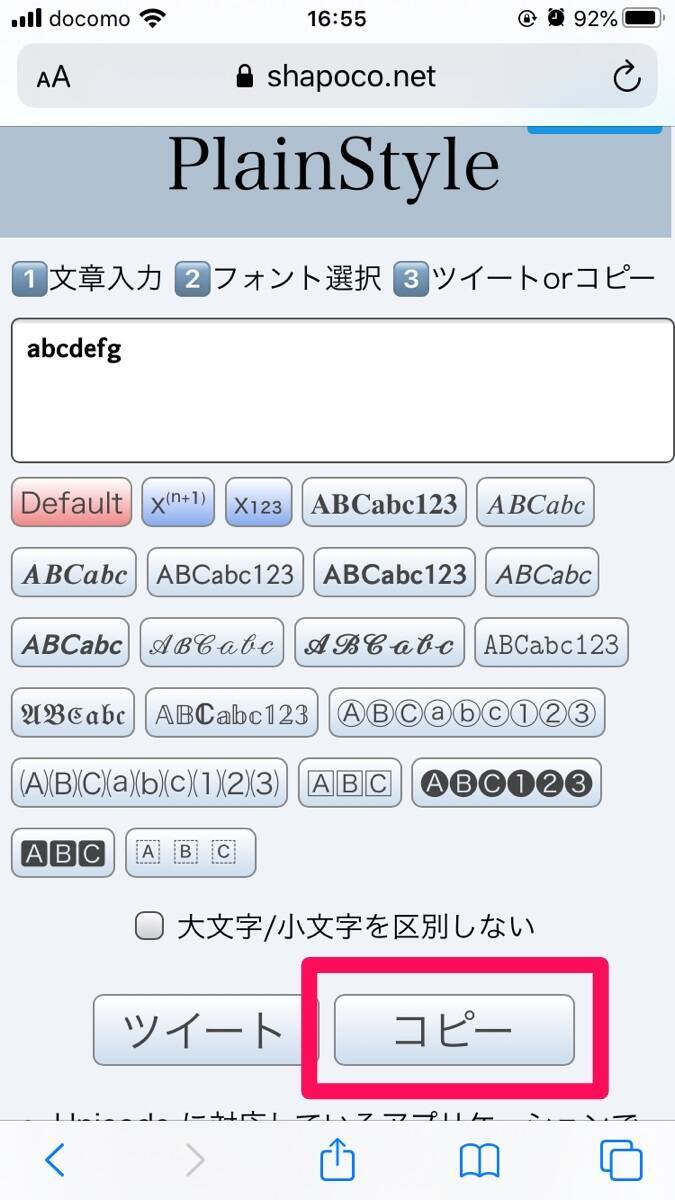The width and height of the screenshot is (675, 1200).
Task: Pick the circled letters and numbers style
Action: pos(466,713)
